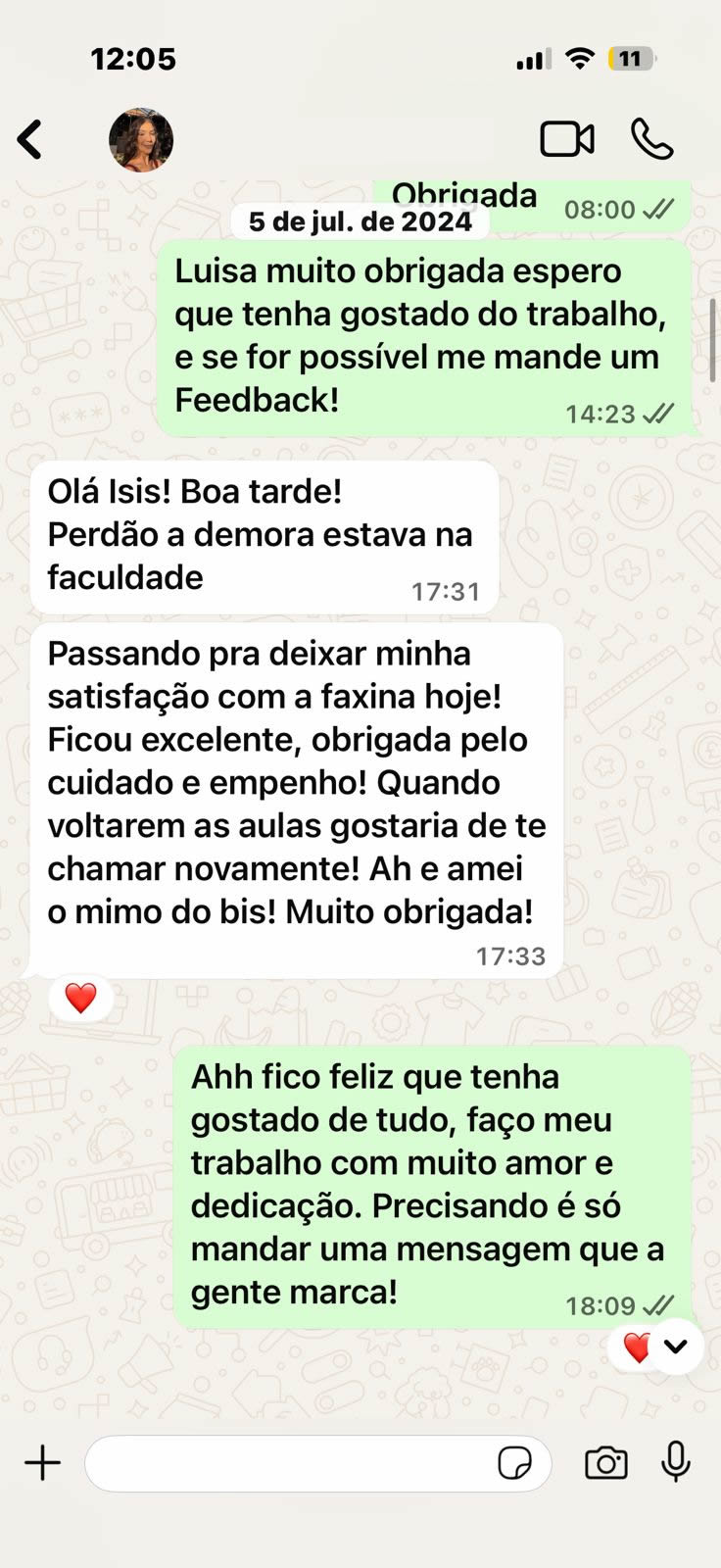Record a voice message with the microphone
Screen dimensions: 721x1568
point(676,1462)
